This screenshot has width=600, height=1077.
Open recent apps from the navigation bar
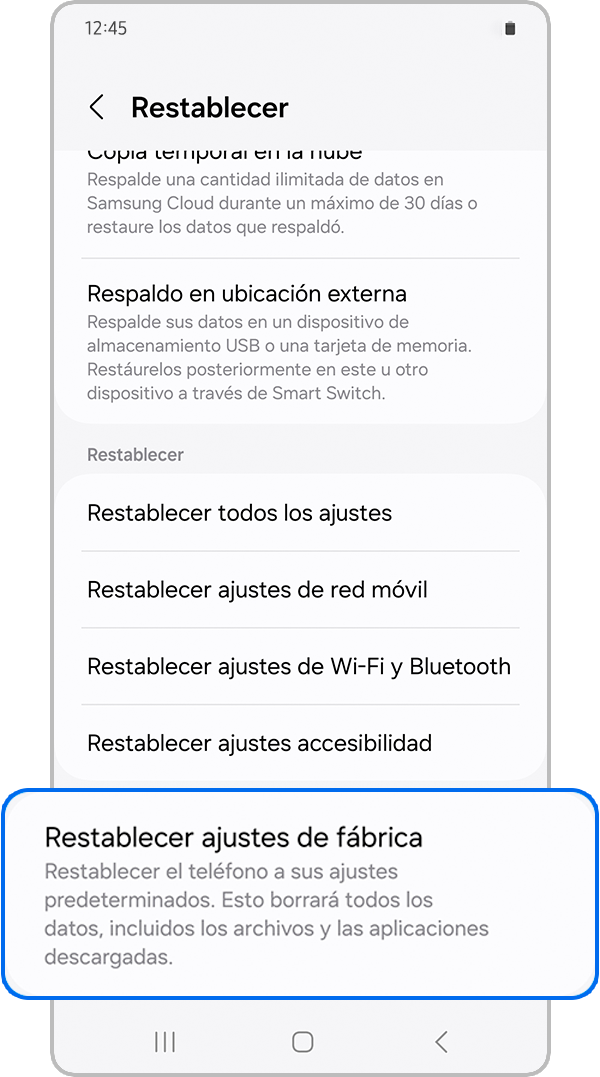165,1042
